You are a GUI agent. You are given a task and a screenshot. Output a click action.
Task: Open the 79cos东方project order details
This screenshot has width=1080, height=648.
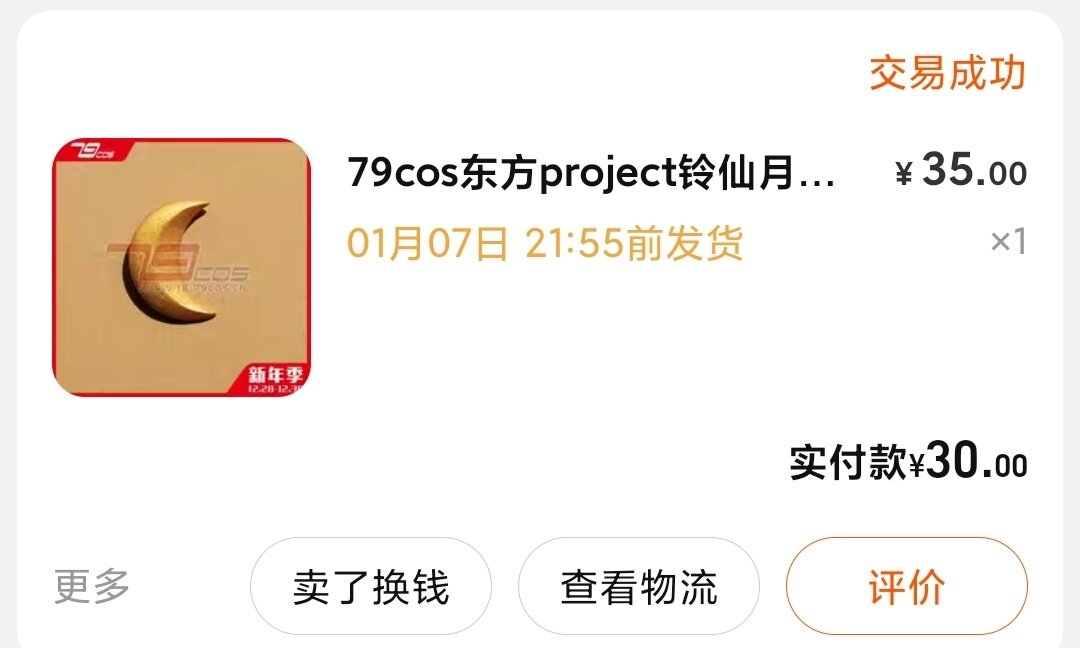[590, 174]
